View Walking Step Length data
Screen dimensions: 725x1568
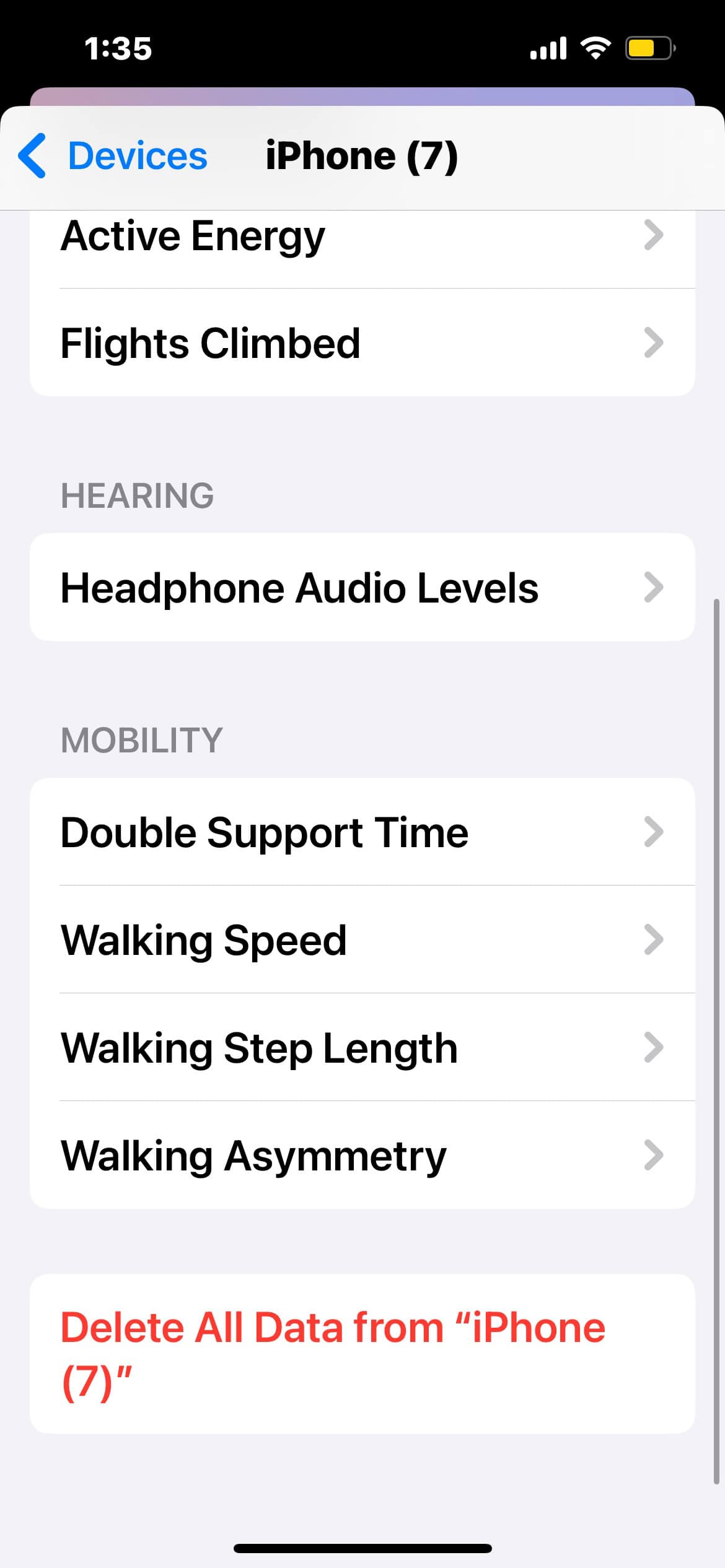pos(362,1047)
